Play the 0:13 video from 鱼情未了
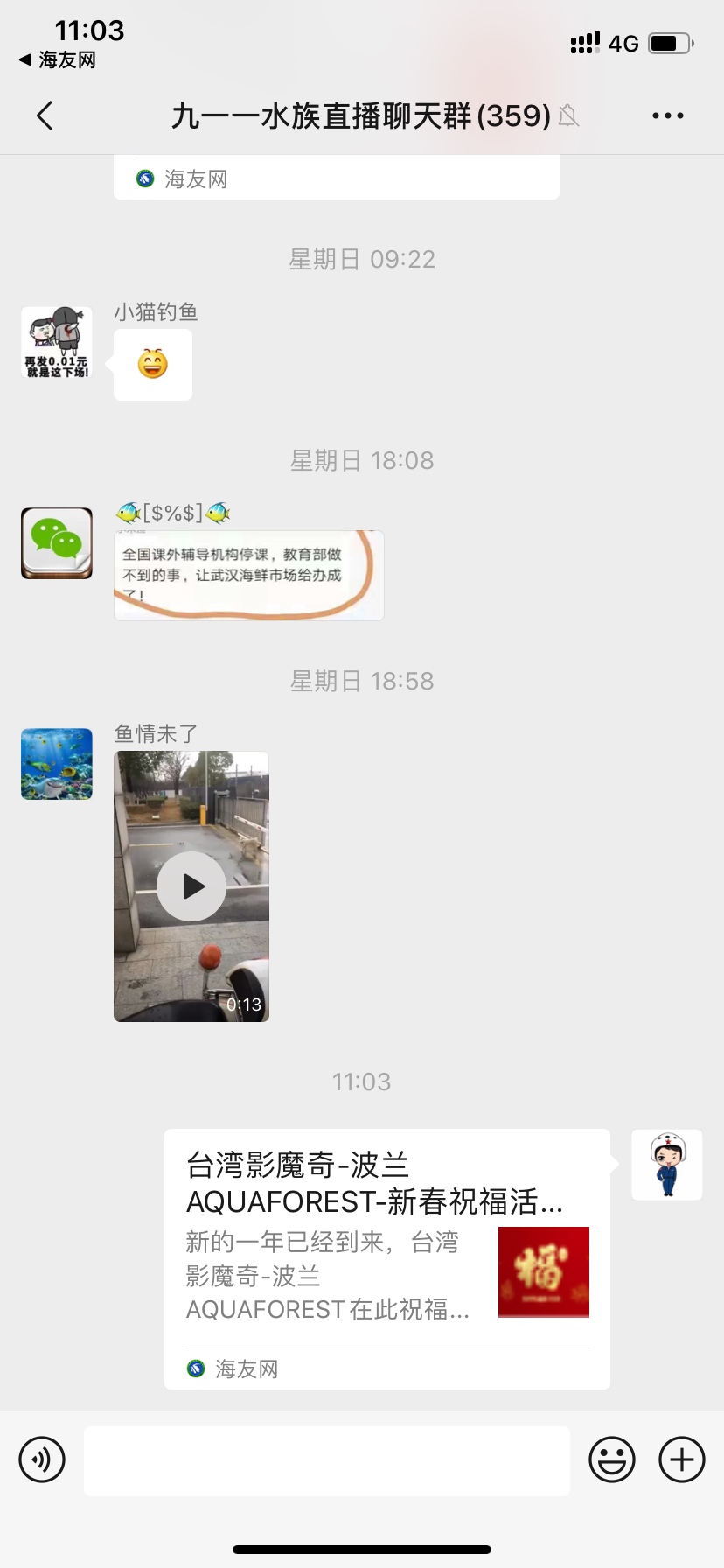724x1568 pixels. pos(191,886)
